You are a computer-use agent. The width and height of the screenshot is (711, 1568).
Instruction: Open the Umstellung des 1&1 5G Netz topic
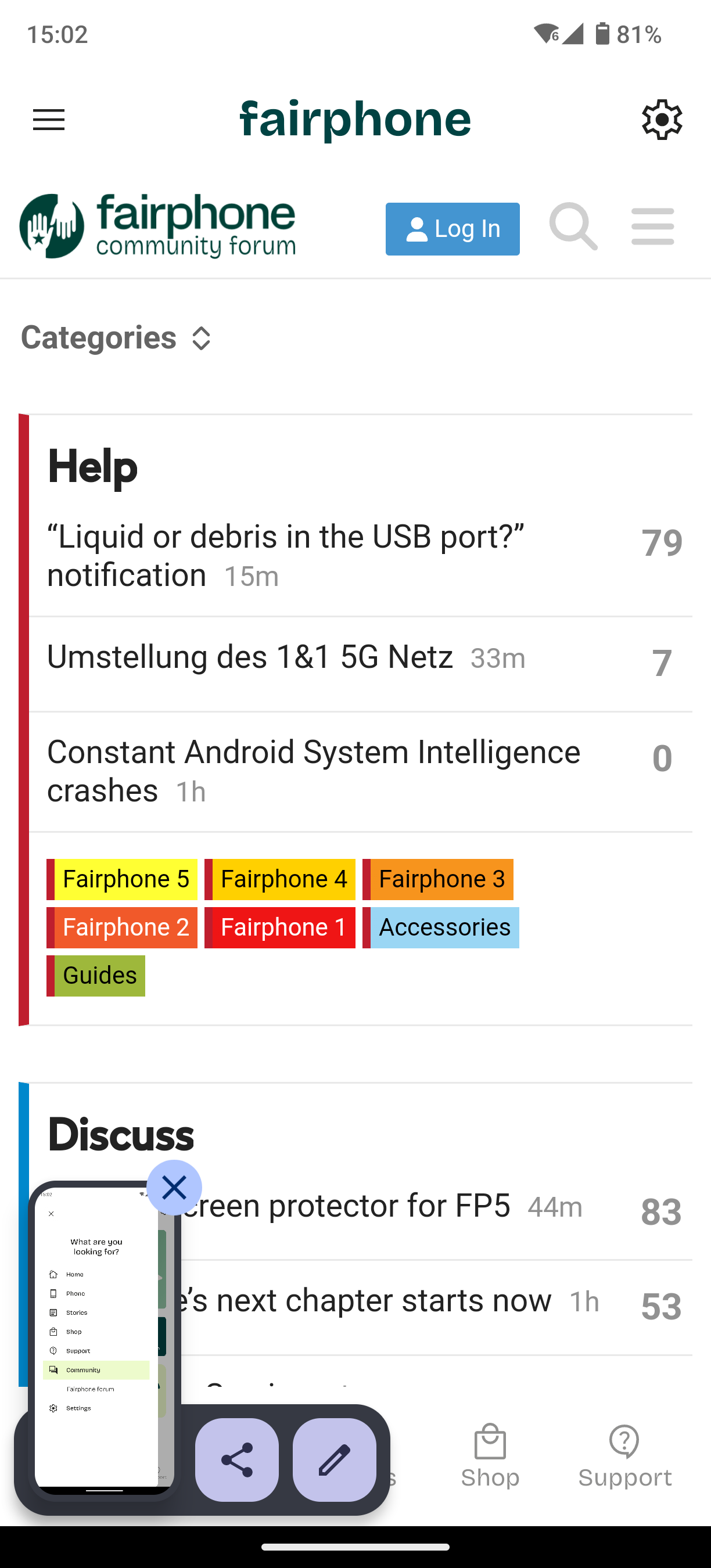250,657
